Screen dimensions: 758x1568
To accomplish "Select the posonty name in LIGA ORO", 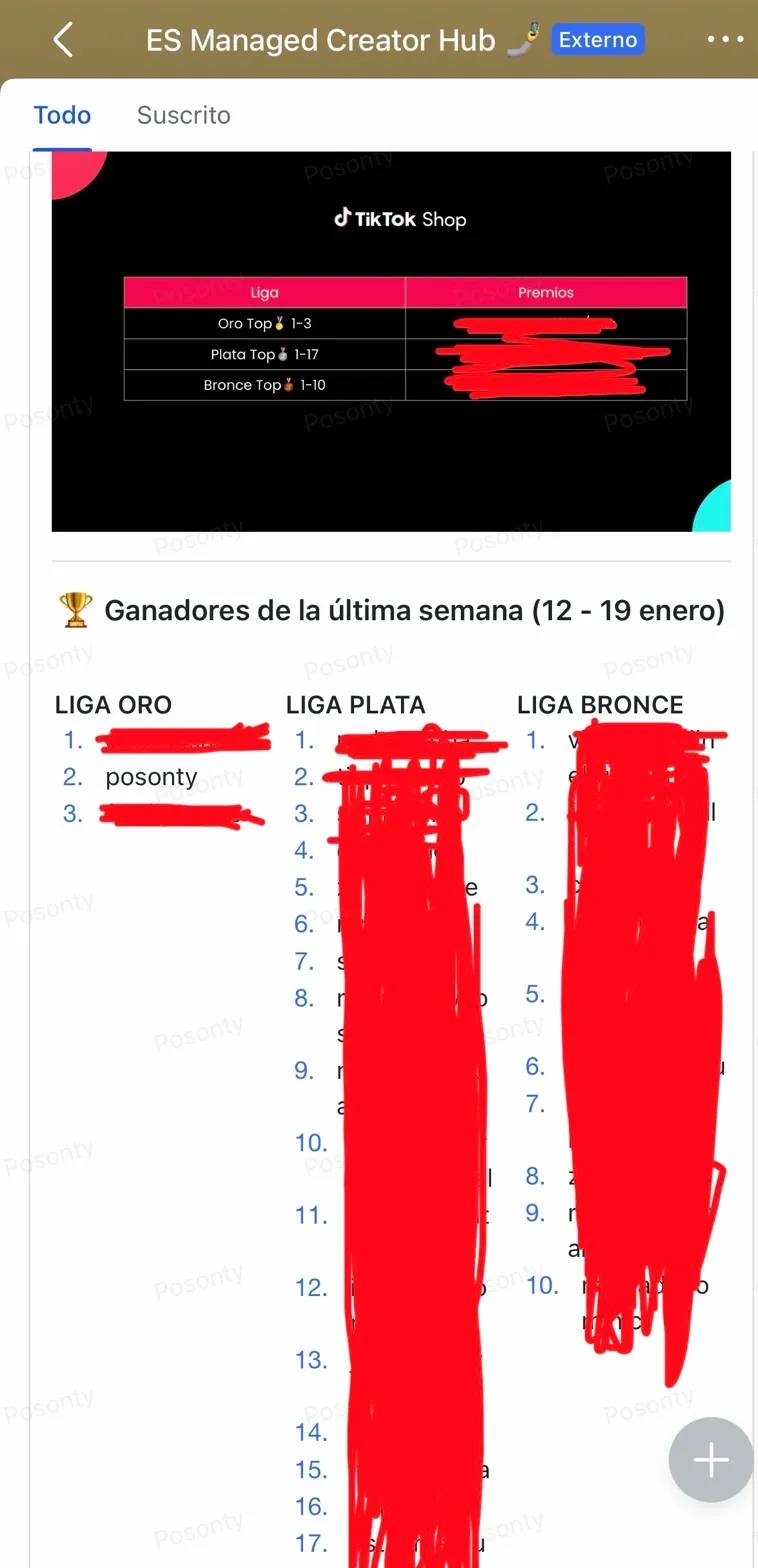I will 152,776.
